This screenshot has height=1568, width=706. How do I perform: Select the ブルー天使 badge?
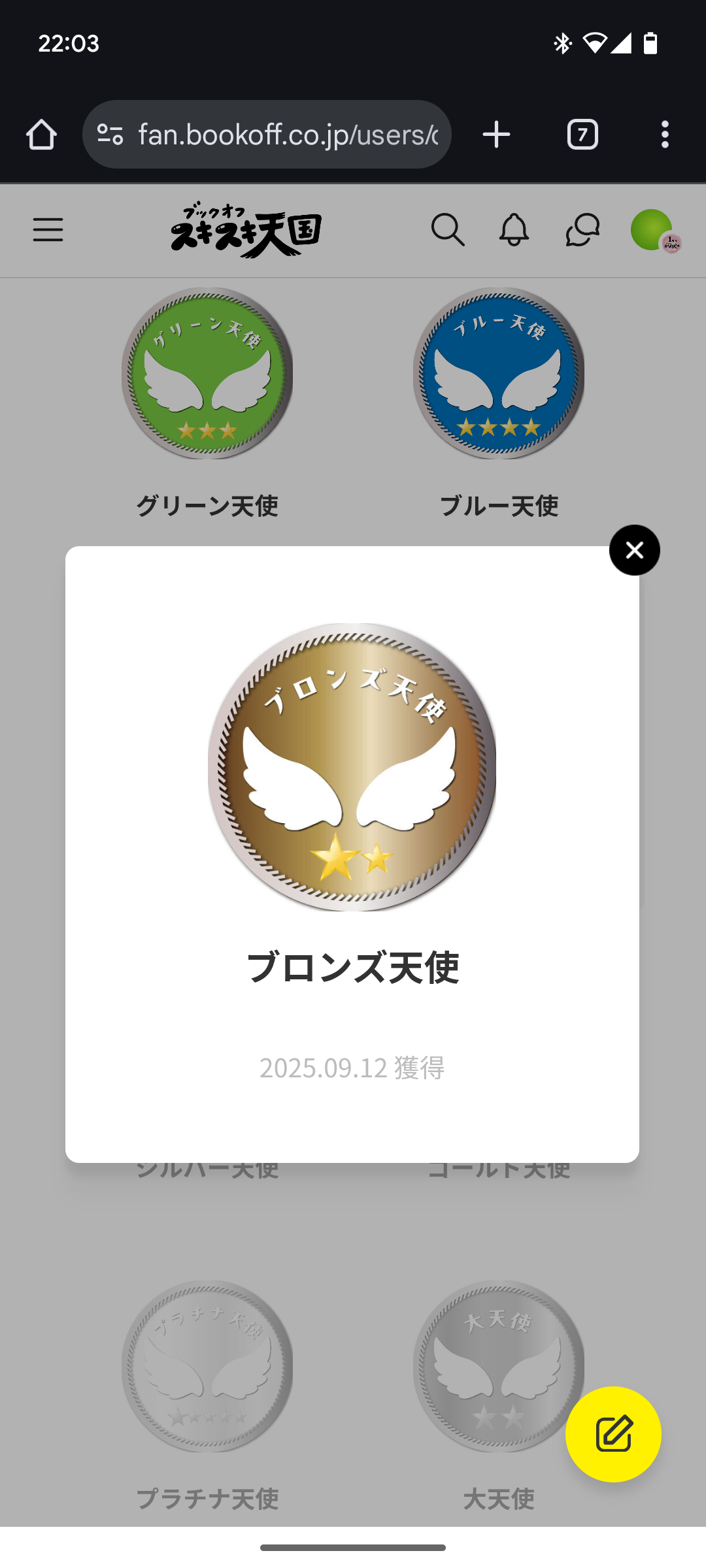click(x=499, y=374)
